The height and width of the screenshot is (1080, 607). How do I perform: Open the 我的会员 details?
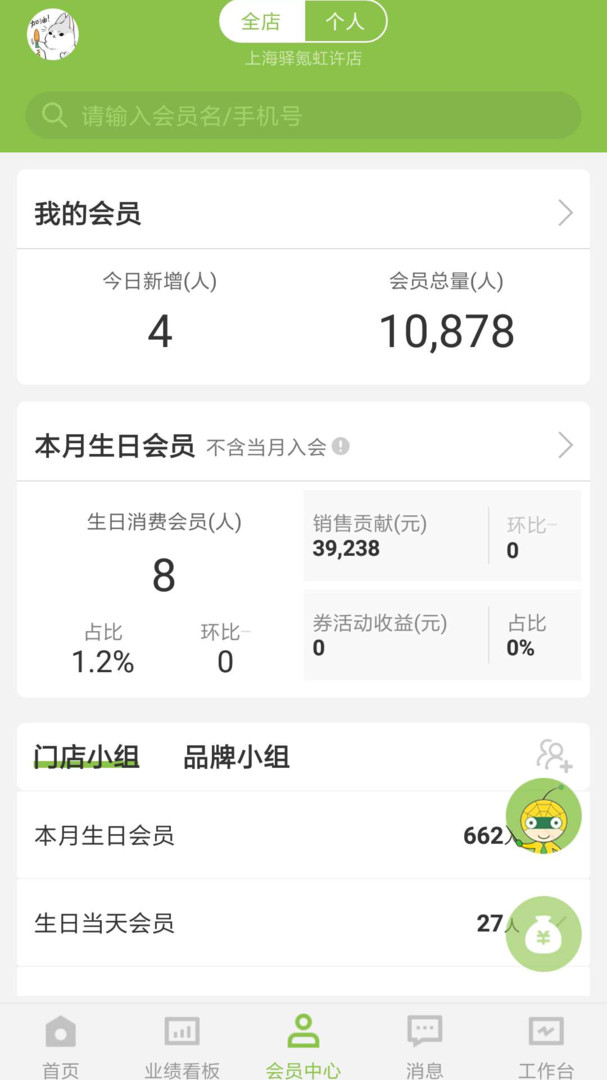pyautogui.click(x=565, y=213)
